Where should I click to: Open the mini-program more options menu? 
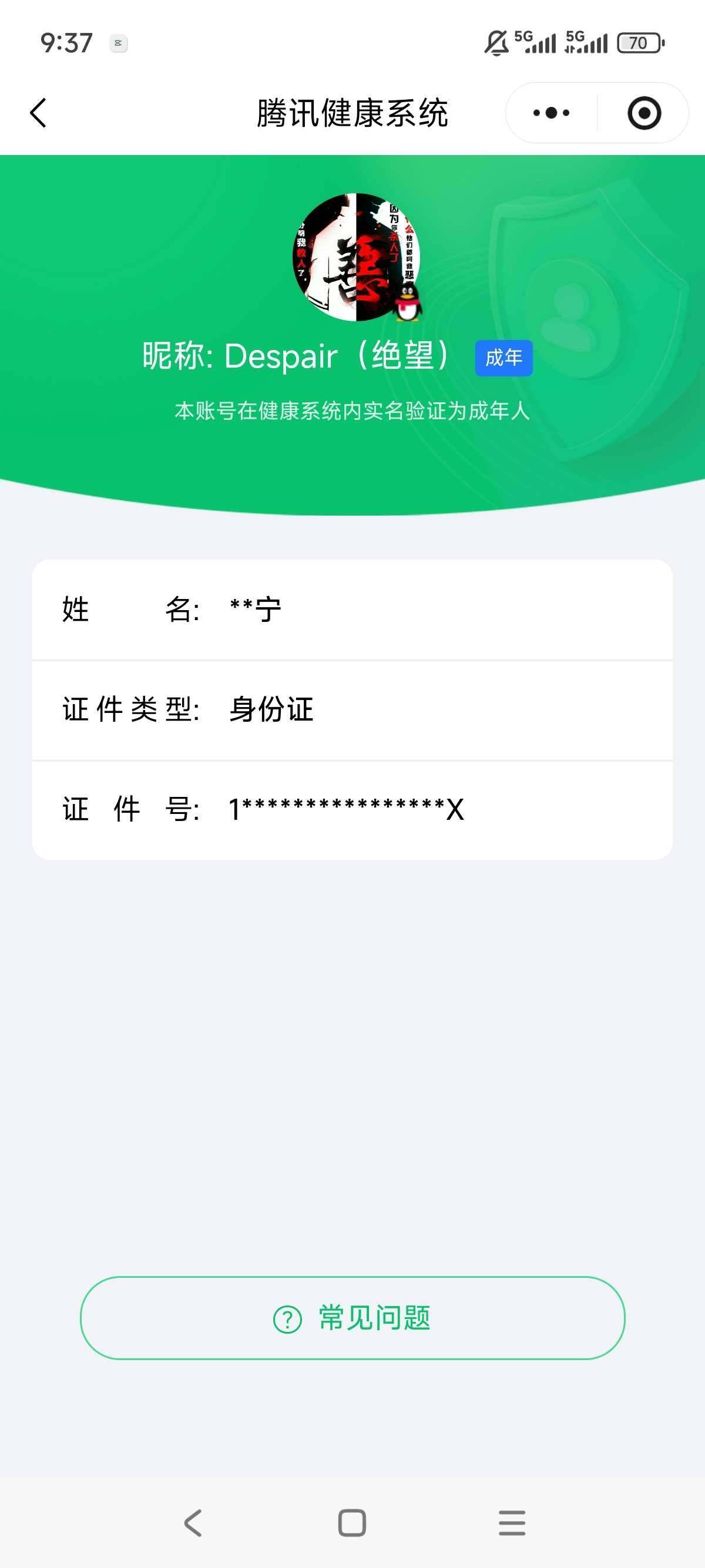550,113
